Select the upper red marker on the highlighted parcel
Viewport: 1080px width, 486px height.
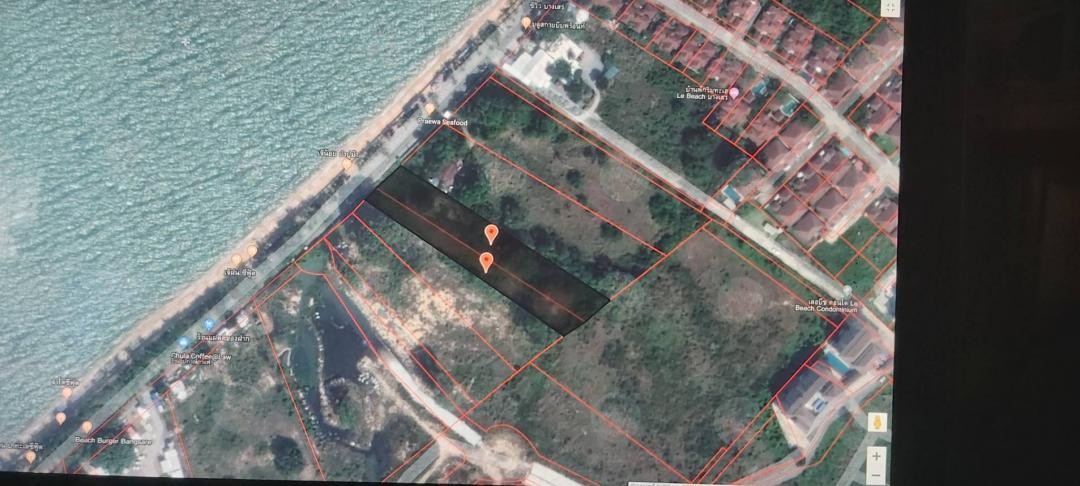tap(491, 234)
